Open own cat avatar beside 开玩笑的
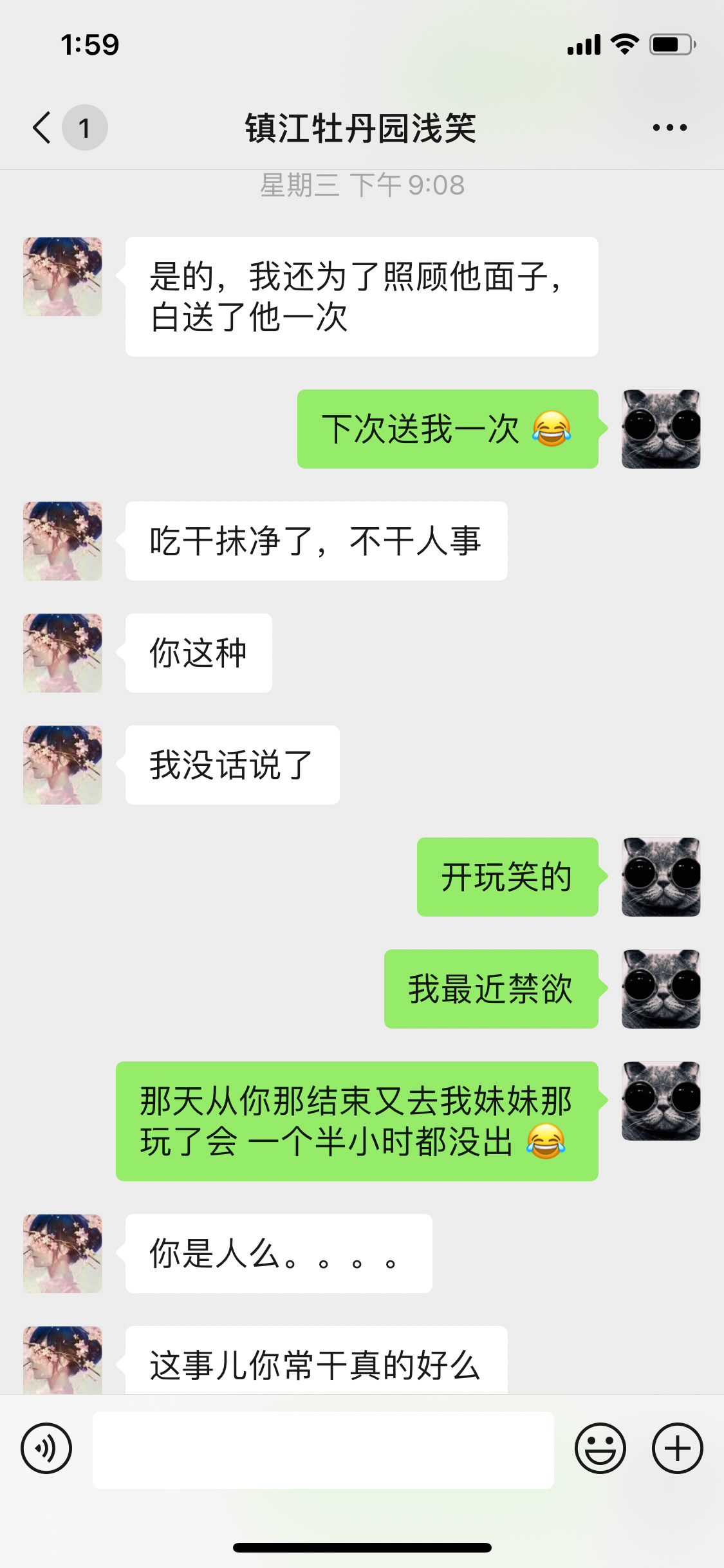724x1568 pixels. 660,877
